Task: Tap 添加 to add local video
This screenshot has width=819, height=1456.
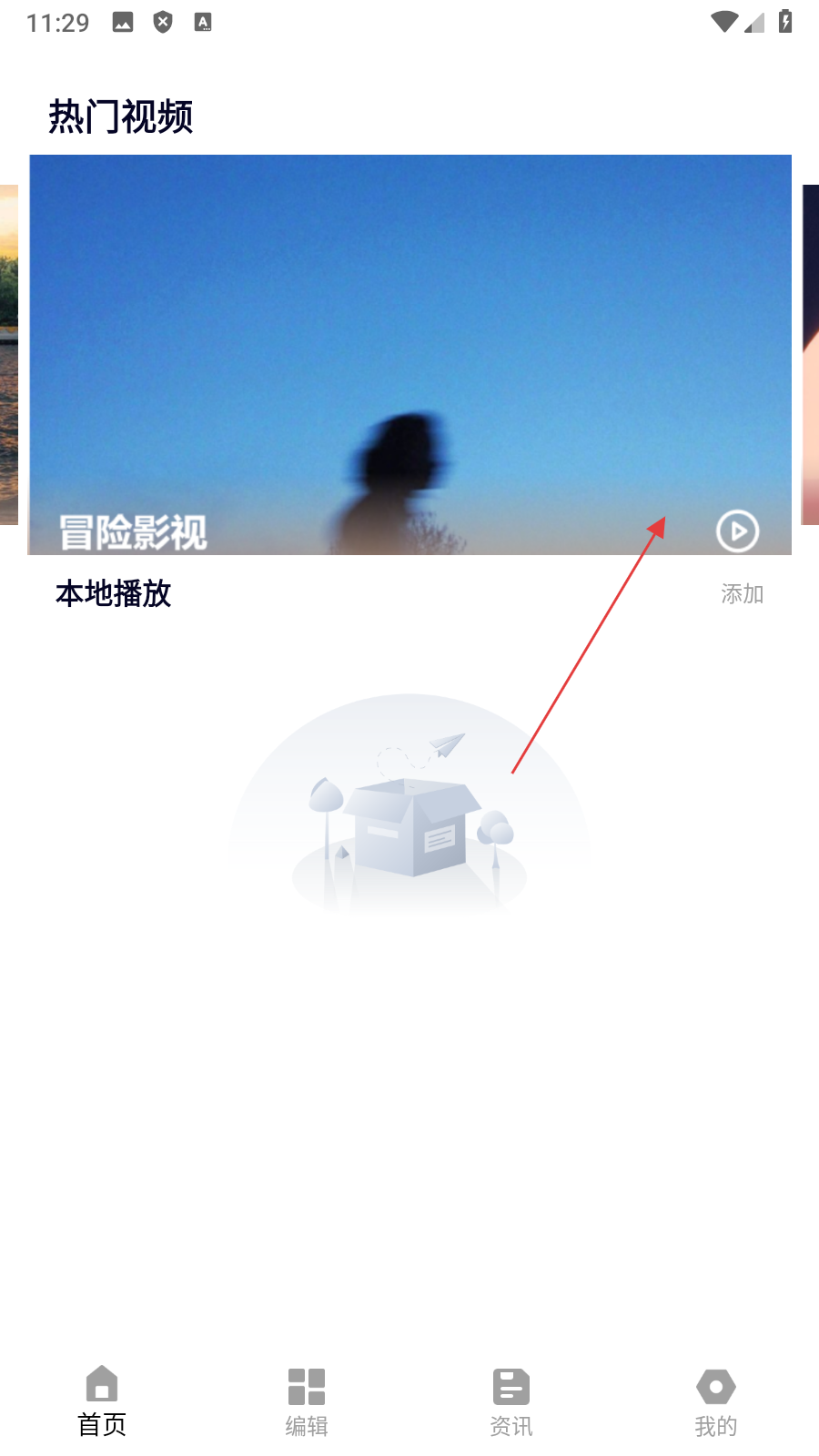Action: click(x=742, y=594)
